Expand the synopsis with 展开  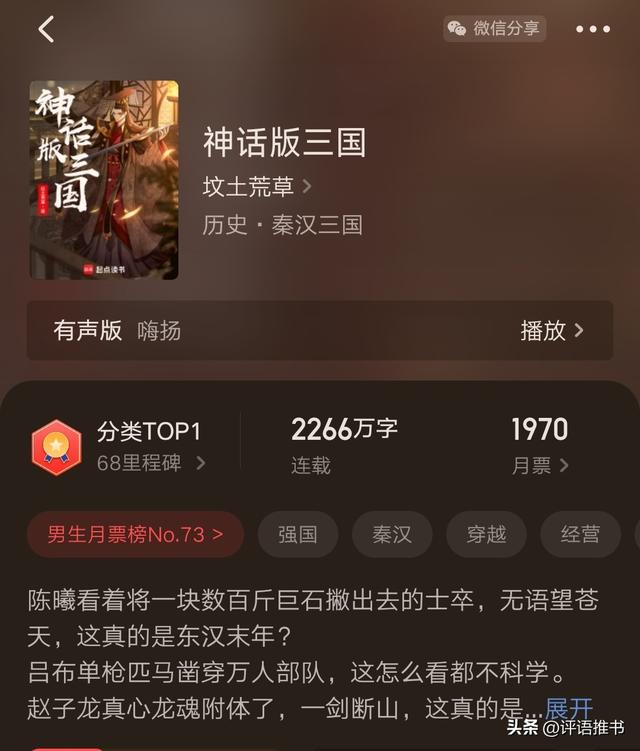click(x=569, y=709)
